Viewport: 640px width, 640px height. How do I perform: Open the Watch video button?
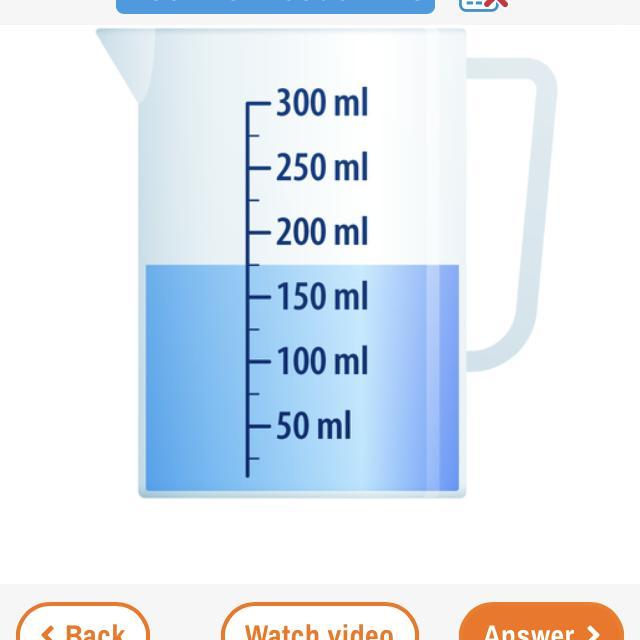pyautogui.click(x=319, y=626)
